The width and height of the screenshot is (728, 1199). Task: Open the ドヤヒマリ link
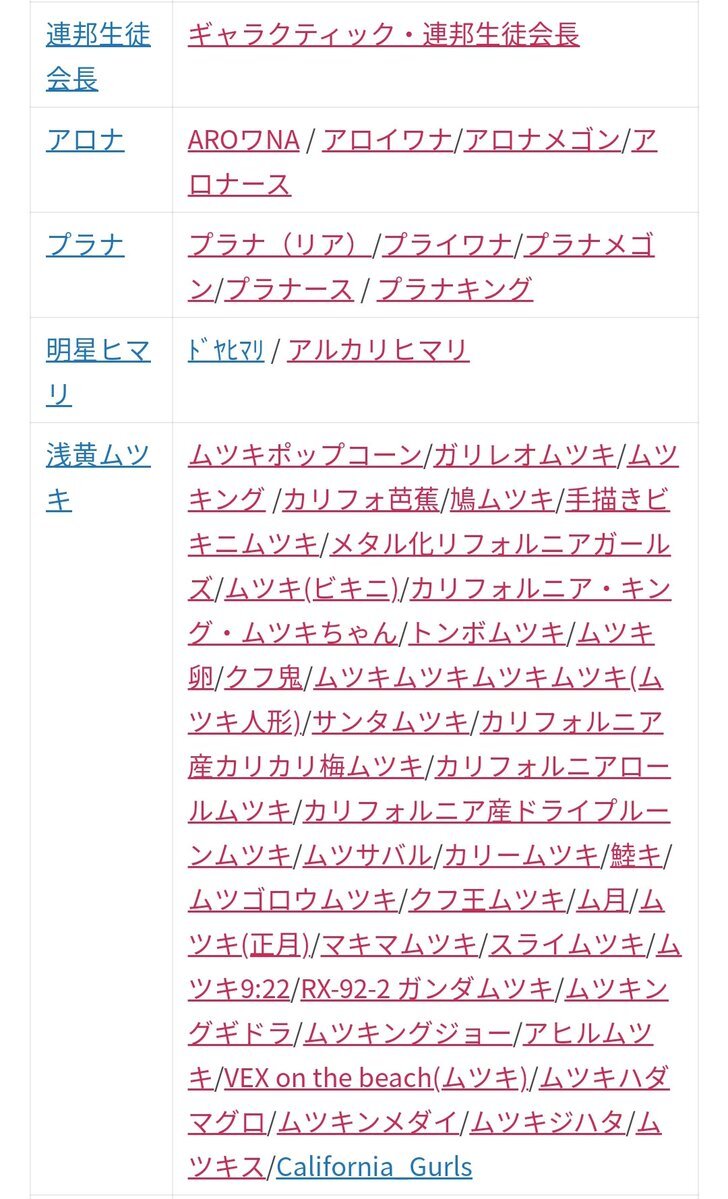pyautogui.click(x=226, y=351)
